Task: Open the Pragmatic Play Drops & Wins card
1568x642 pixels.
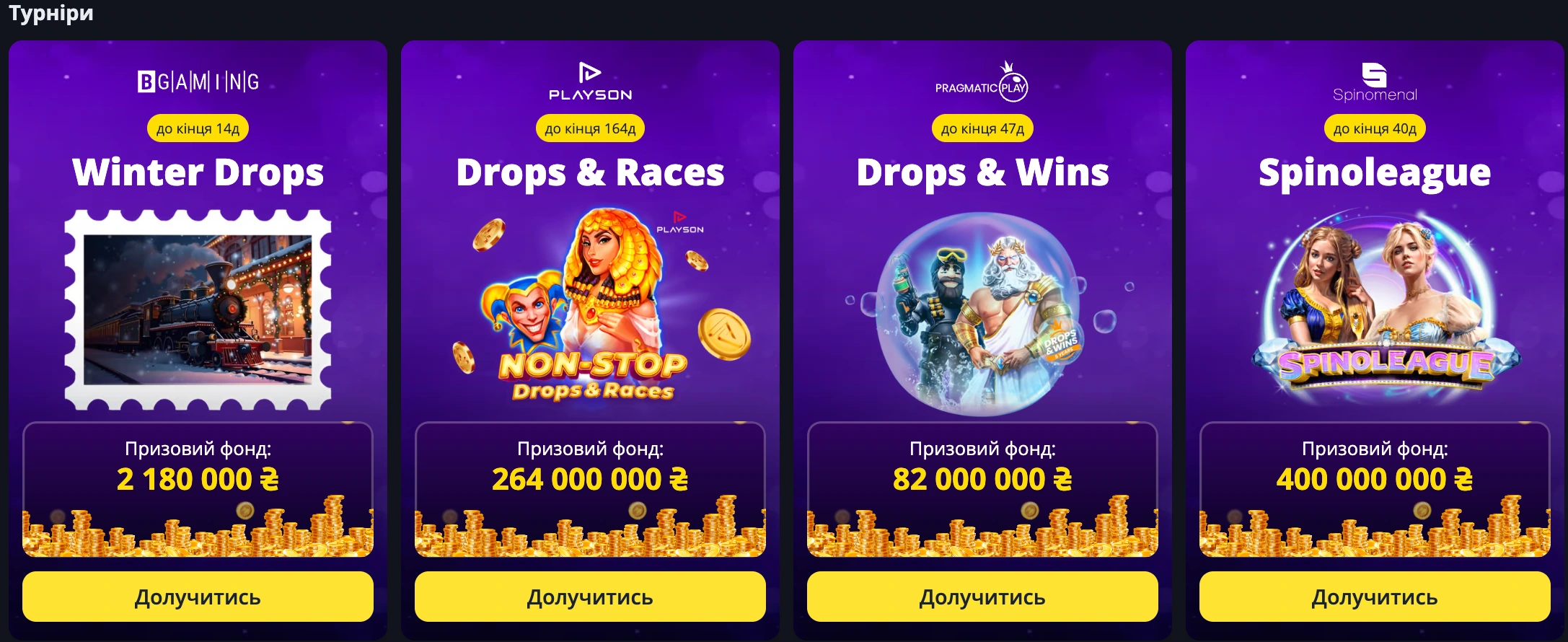Action: click(x=982, y=310)
